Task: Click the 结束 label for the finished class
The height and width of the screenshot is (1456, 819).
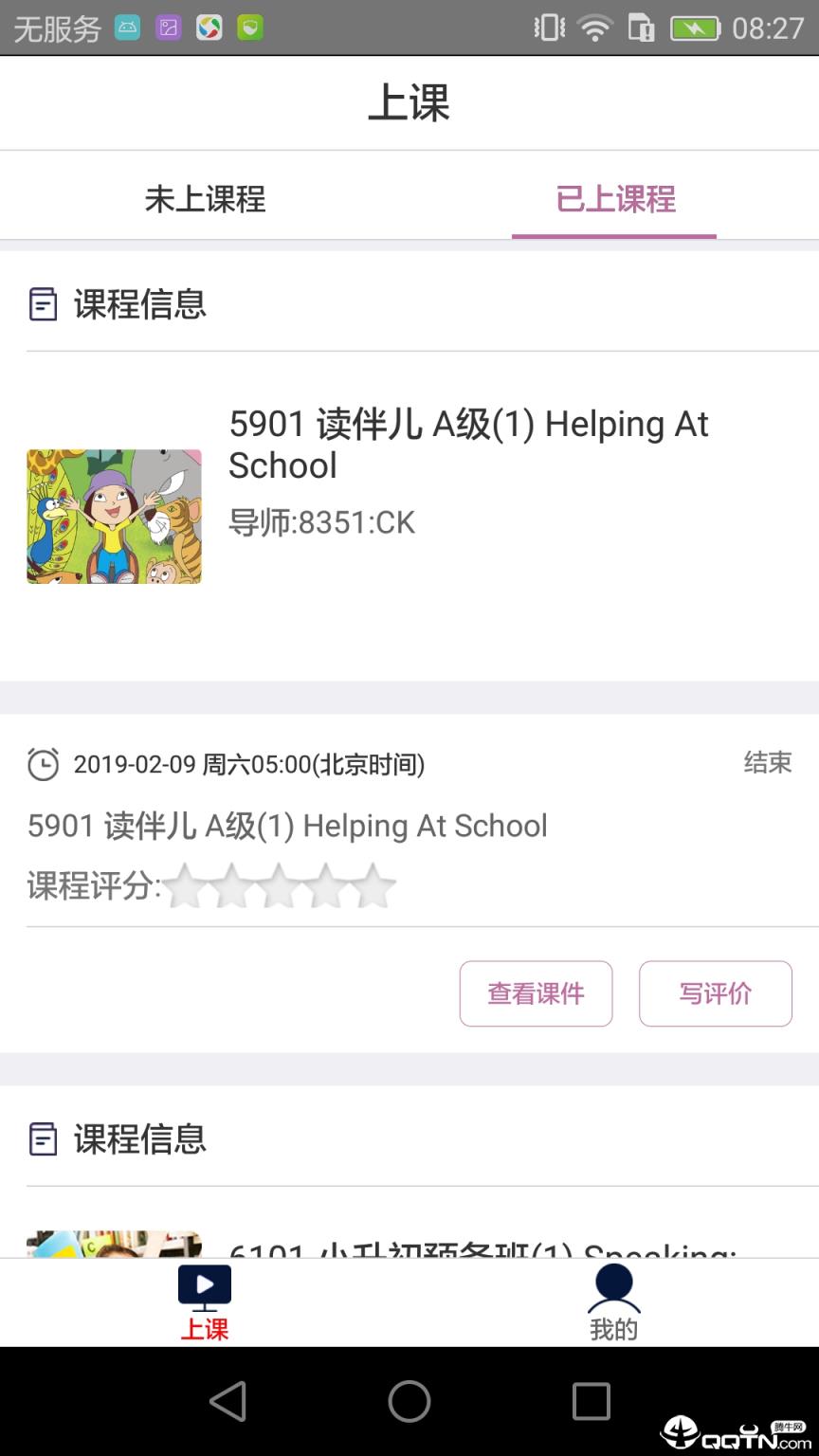Action: click(x=768, y=764)
